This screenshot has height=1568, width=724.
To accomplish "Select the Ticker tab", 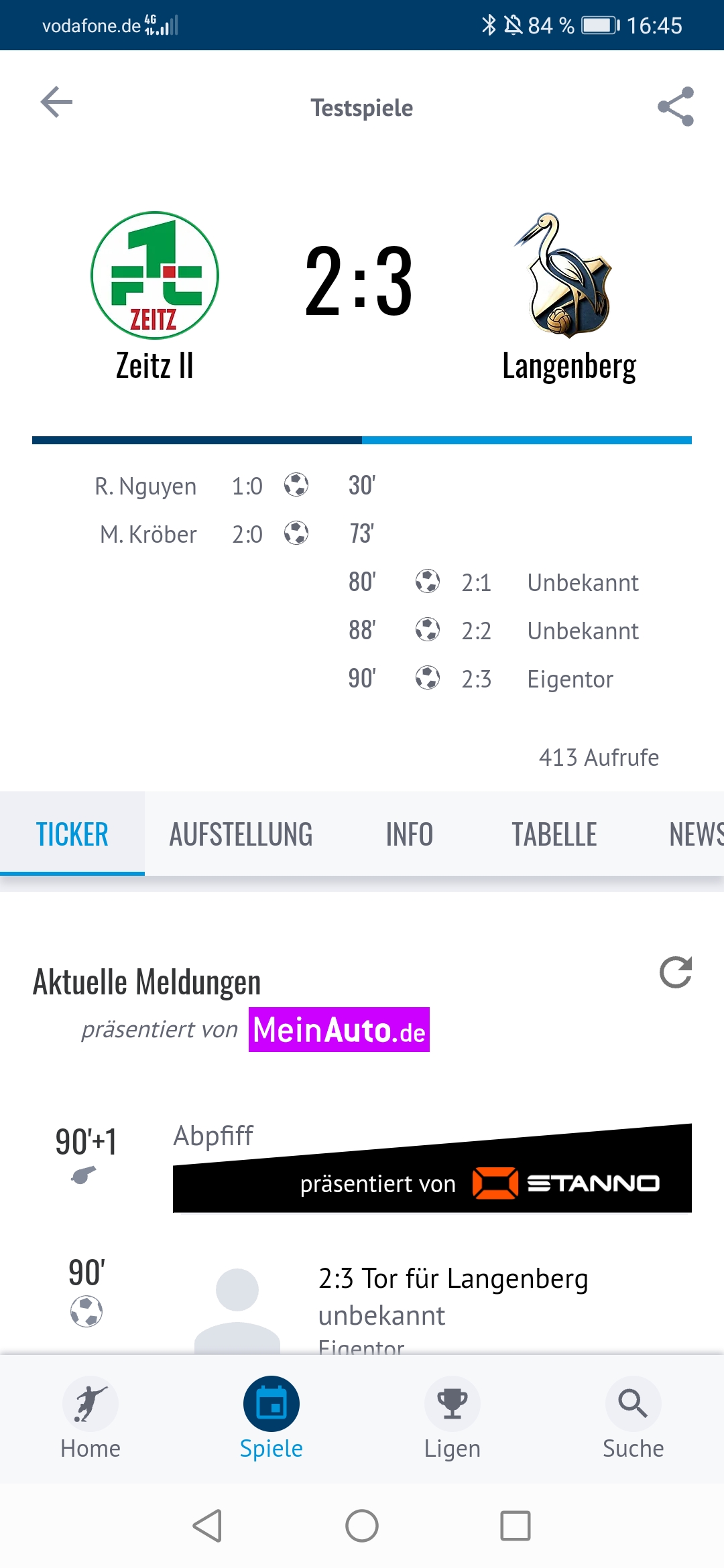I will pos(72,834).
